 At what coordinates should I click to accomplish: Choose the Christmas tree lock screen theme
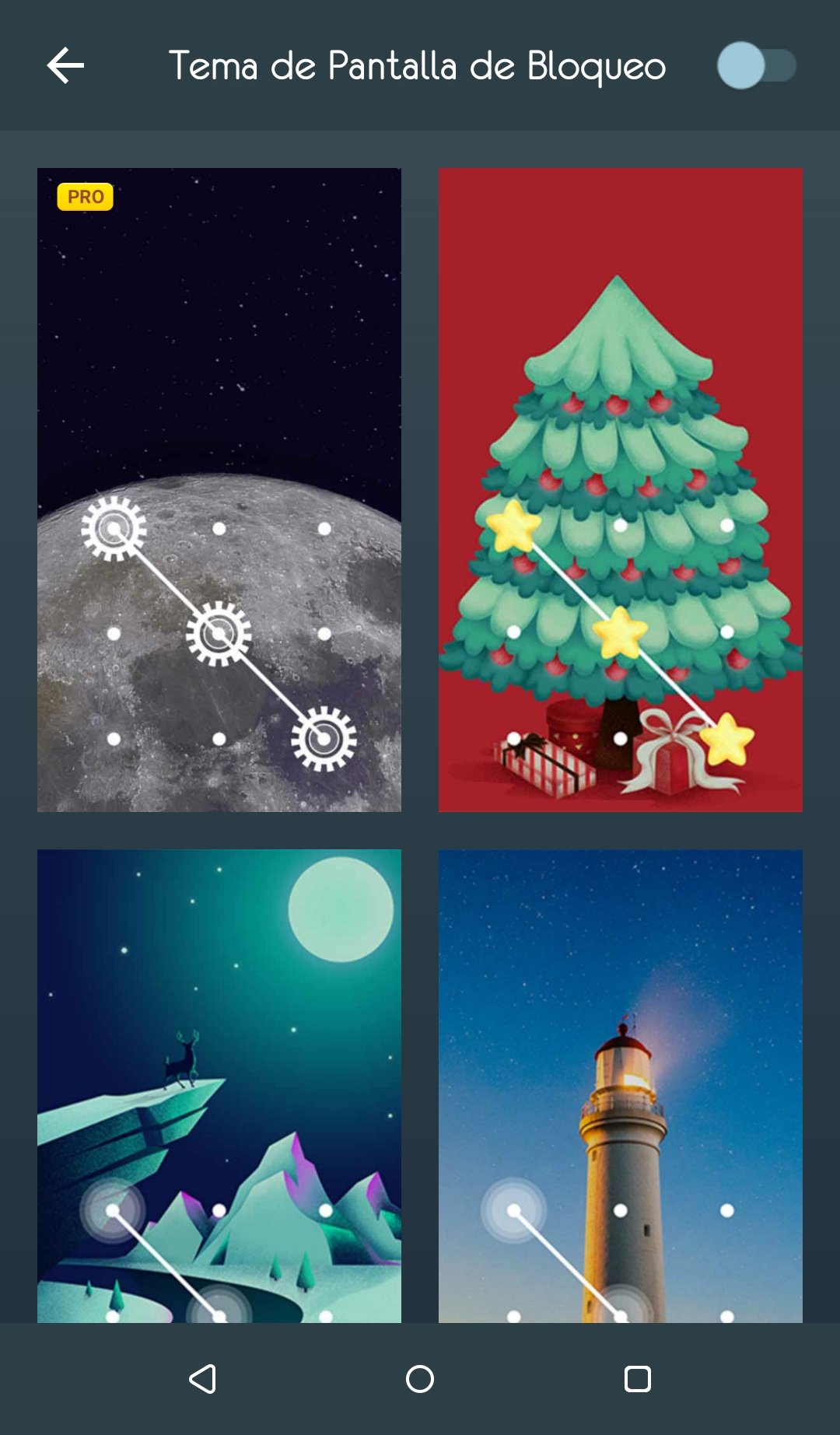coord(621,490)
